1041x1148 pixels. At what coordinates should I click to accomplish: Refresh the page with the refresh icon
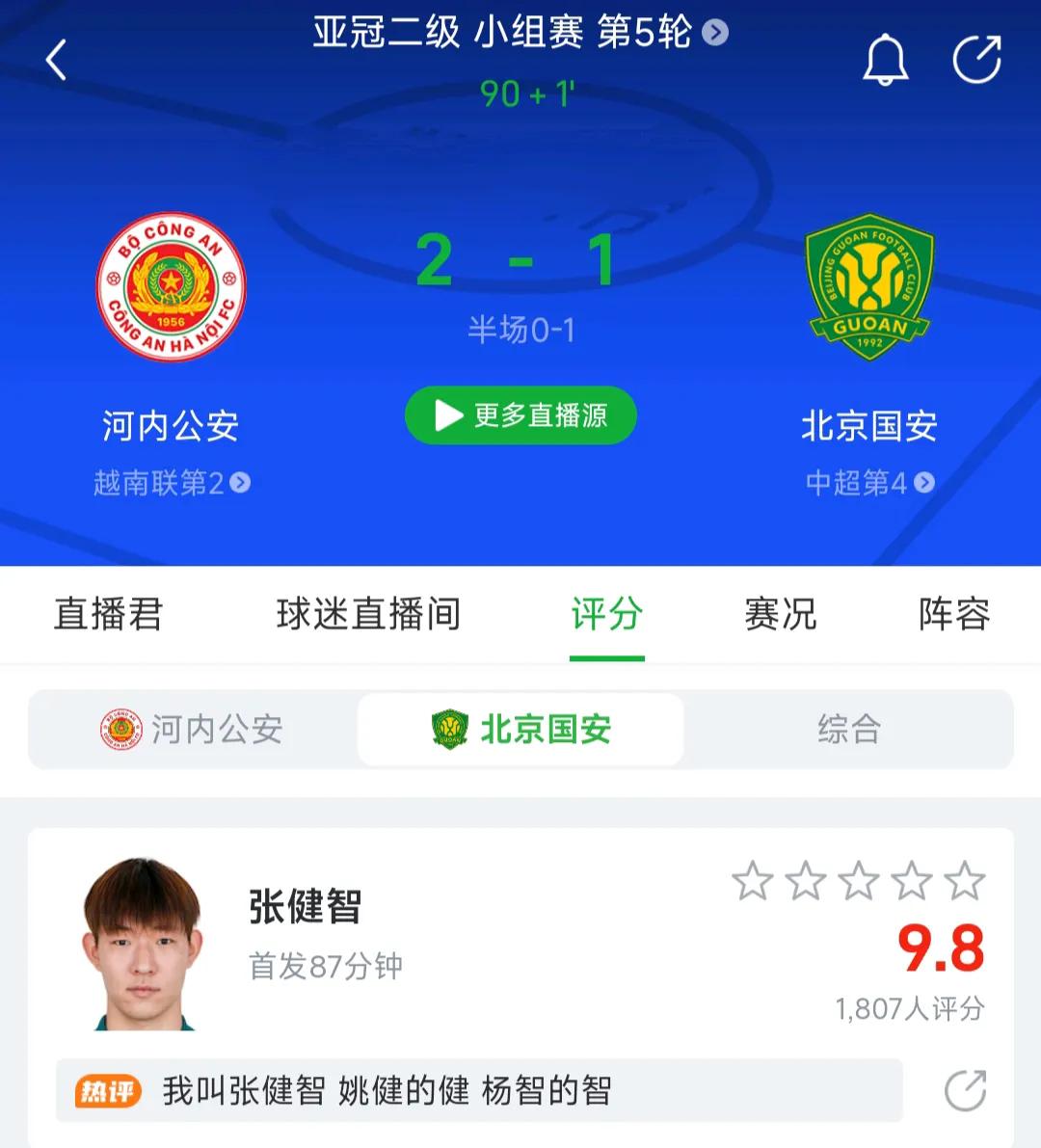pyautogui.click(x=978, y=60)
